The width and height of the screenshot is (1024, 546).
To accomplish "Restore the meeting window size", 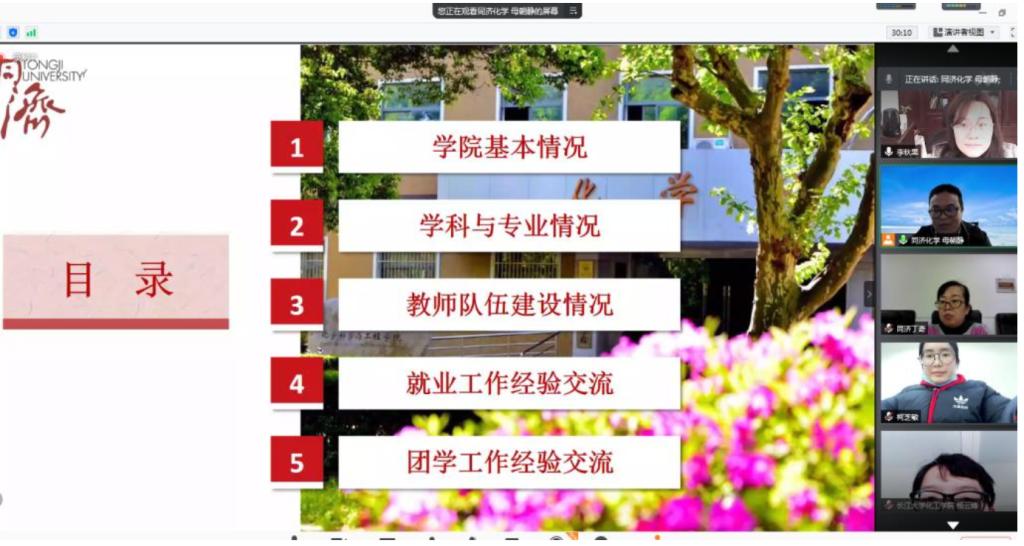I will click(x=1002, y=12).
